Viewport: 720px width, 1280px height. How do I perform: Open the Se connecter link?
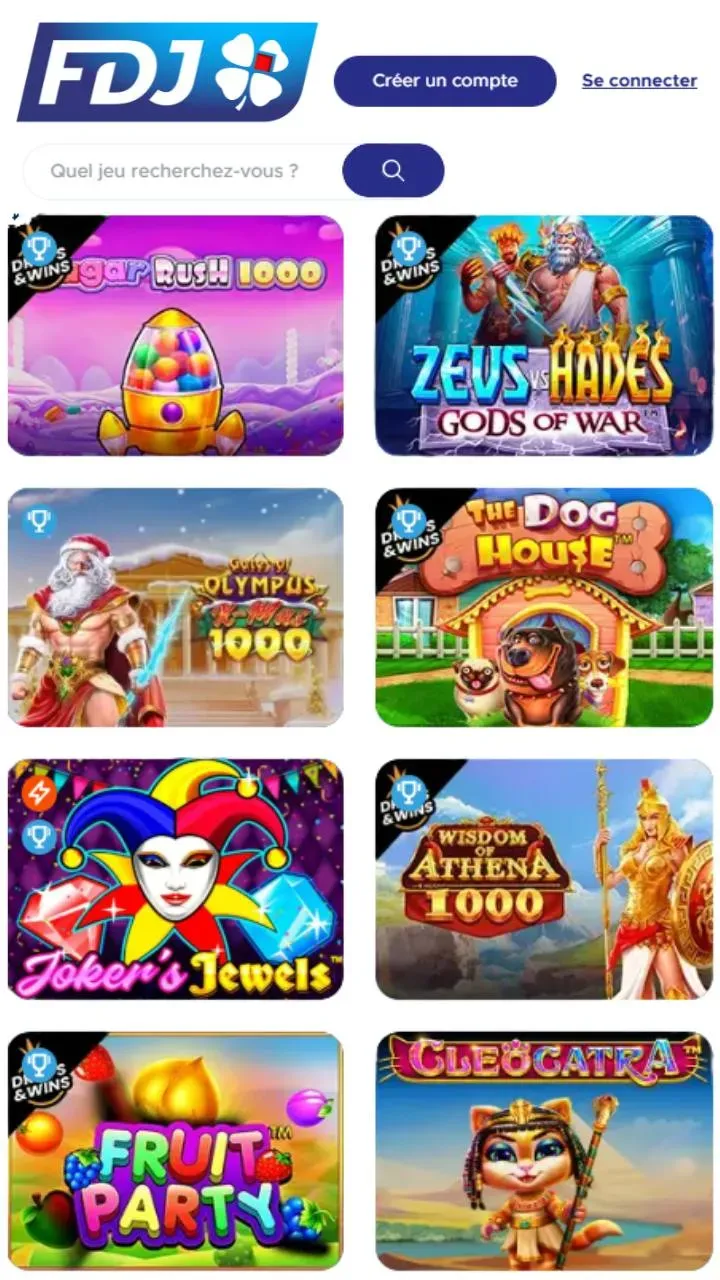639,81
